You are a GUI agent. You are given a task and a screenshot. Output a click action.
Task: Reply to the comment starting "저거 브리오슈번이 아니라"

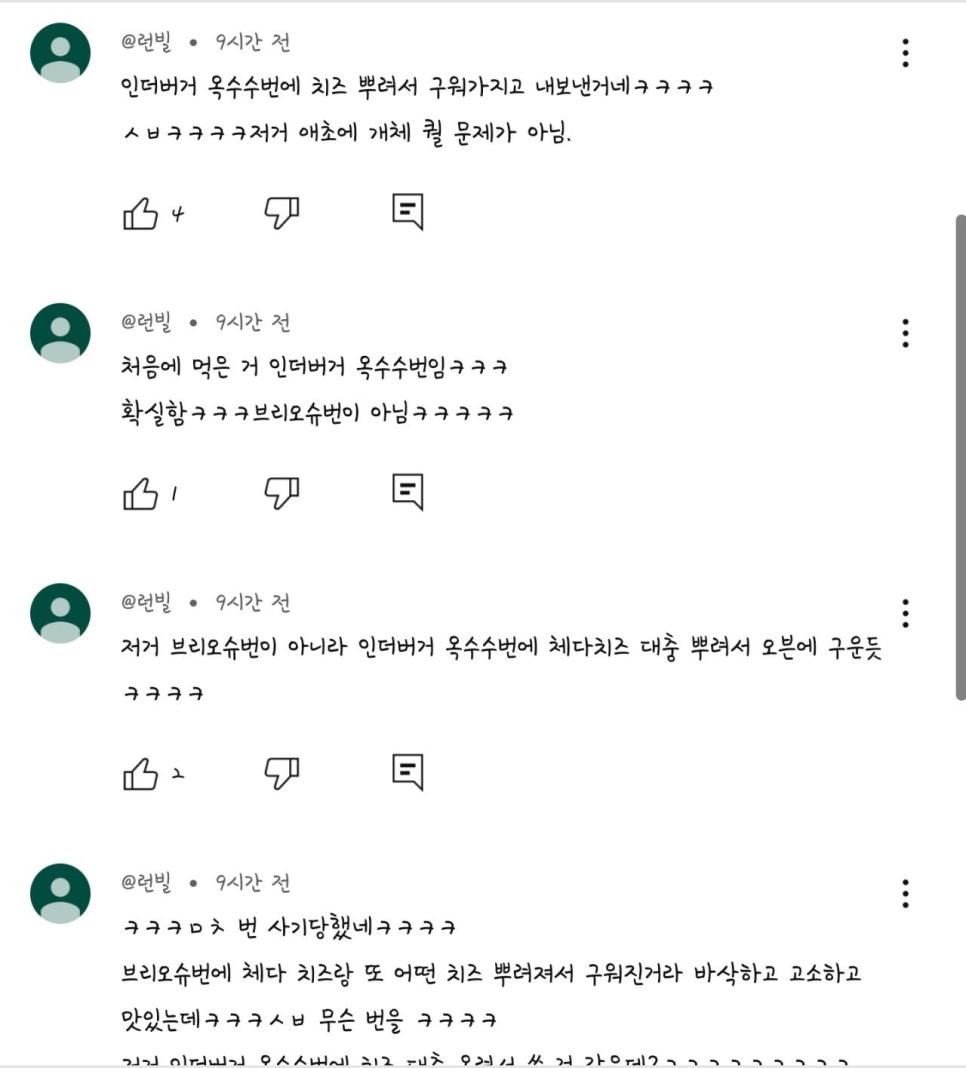click(407, 772)
